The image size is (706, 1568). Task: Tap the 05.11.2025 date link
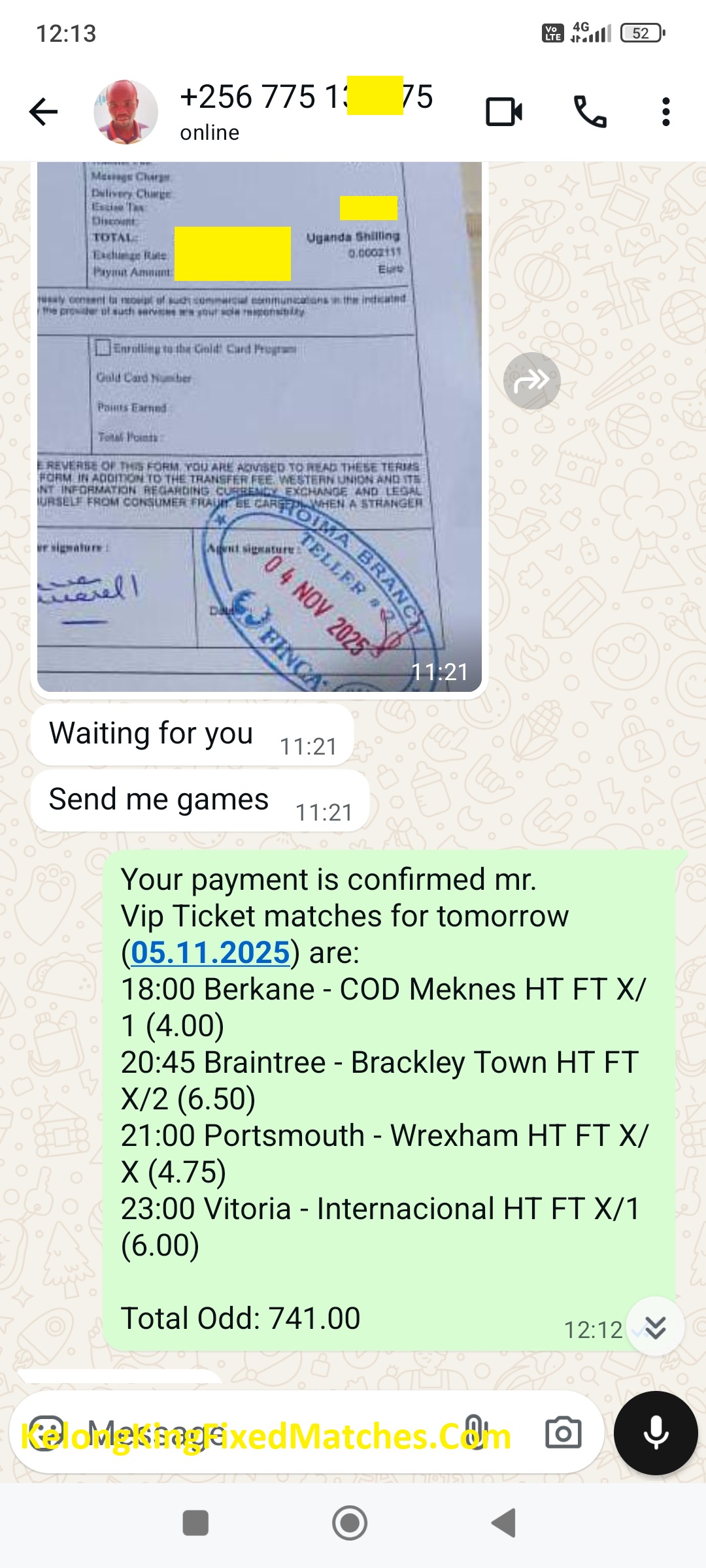(210, 953)
